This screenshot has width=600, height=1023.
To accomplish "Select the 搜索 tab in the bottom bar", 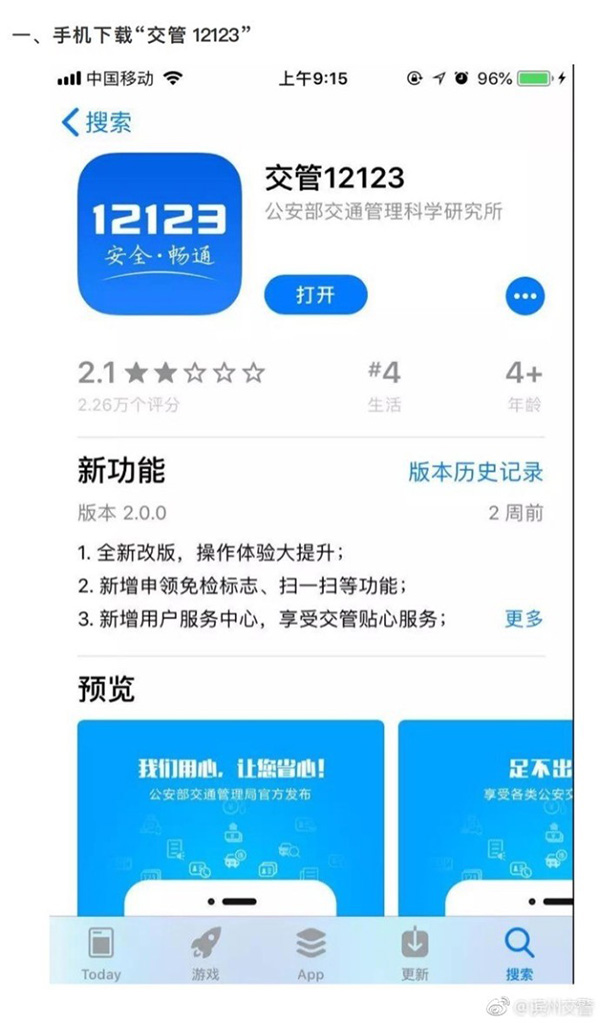I will coord(519,953).
